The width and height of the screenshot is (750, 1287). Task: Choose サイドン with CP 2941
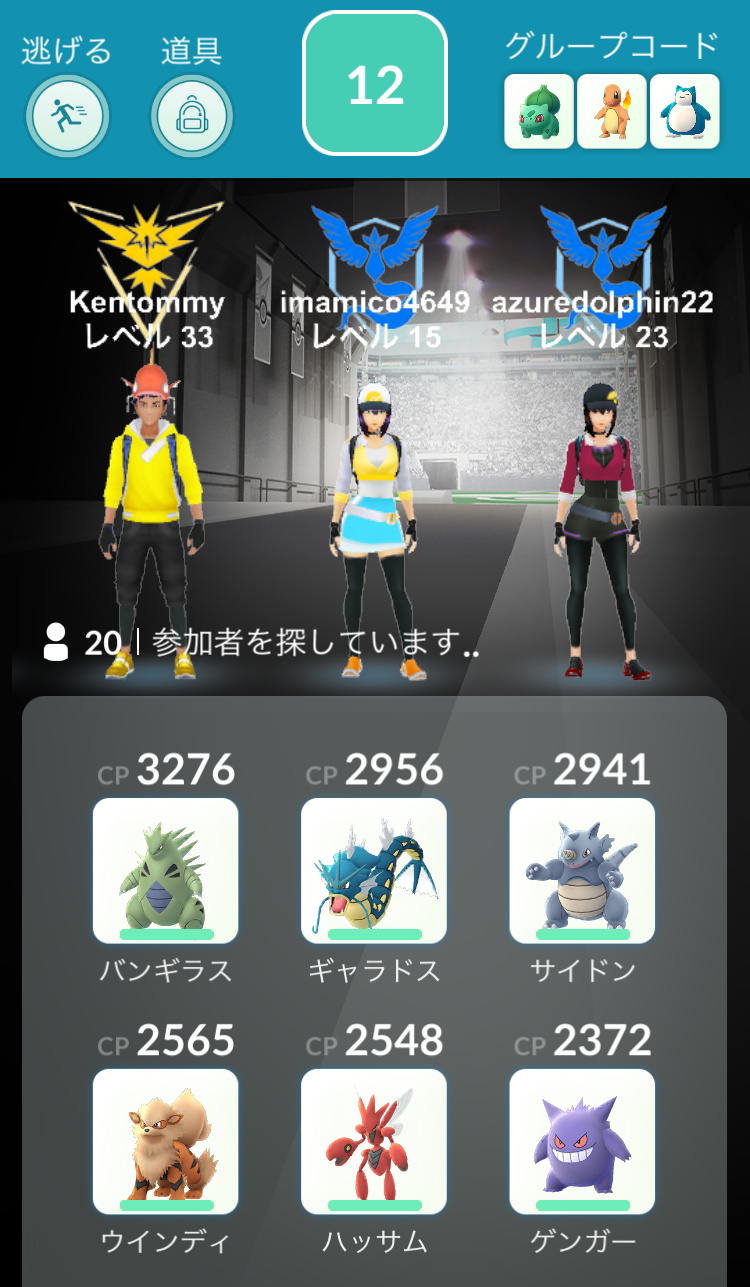point(582,870)
